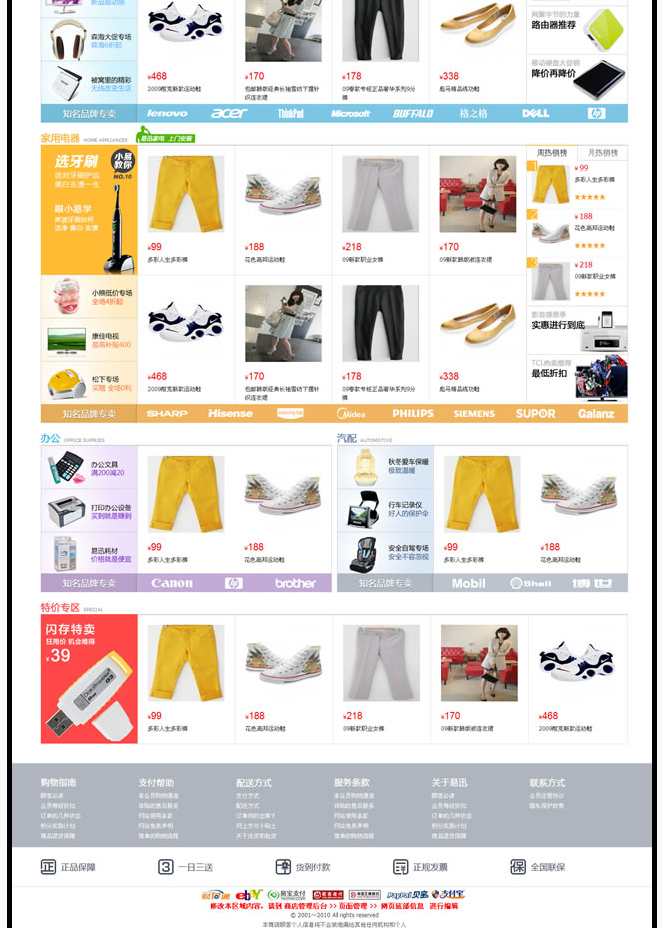Open the lenovo brand link
The image size is (663, 928).
(167, 113)
